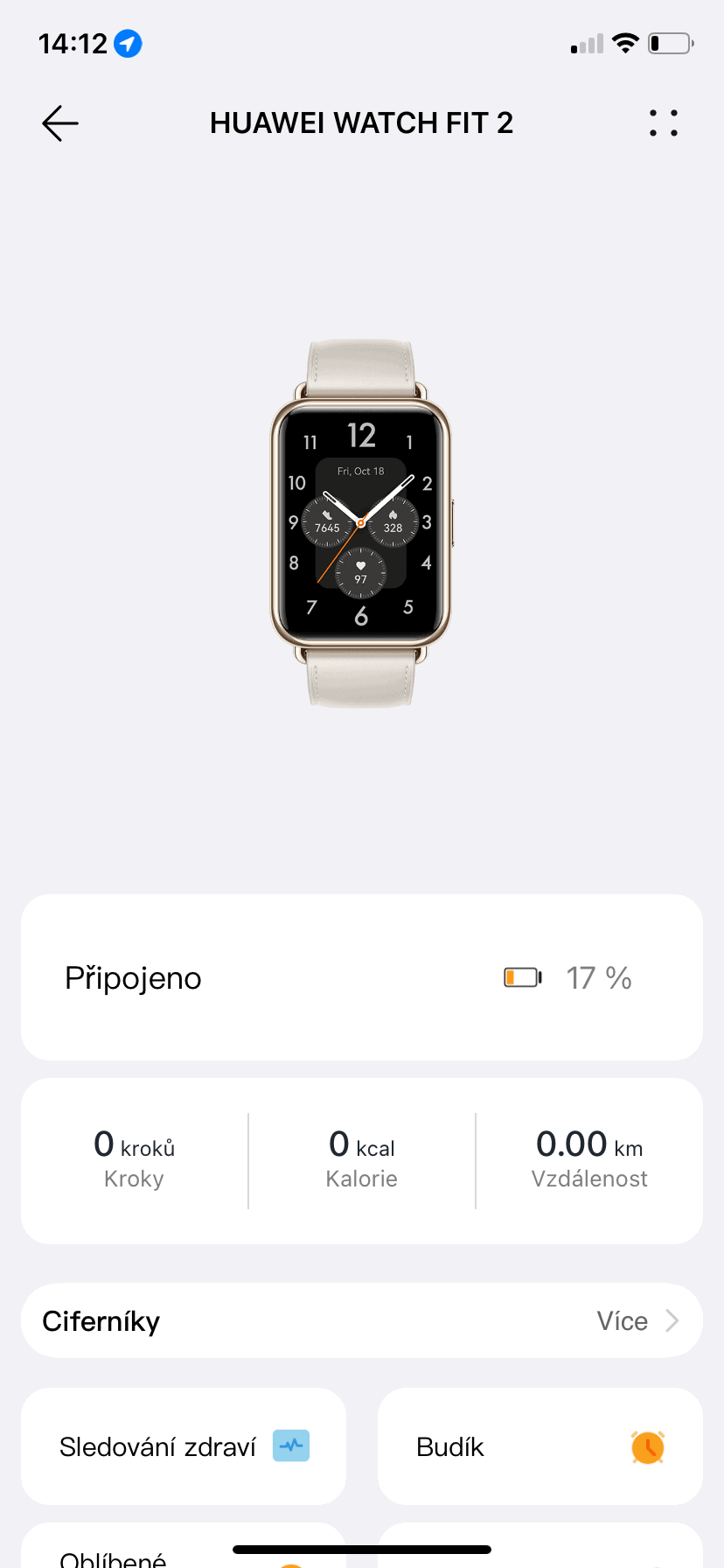This screenshot has height=1568, width=724.
Task: Open the four-dot more options menu
Action: [x=664, y=123]
